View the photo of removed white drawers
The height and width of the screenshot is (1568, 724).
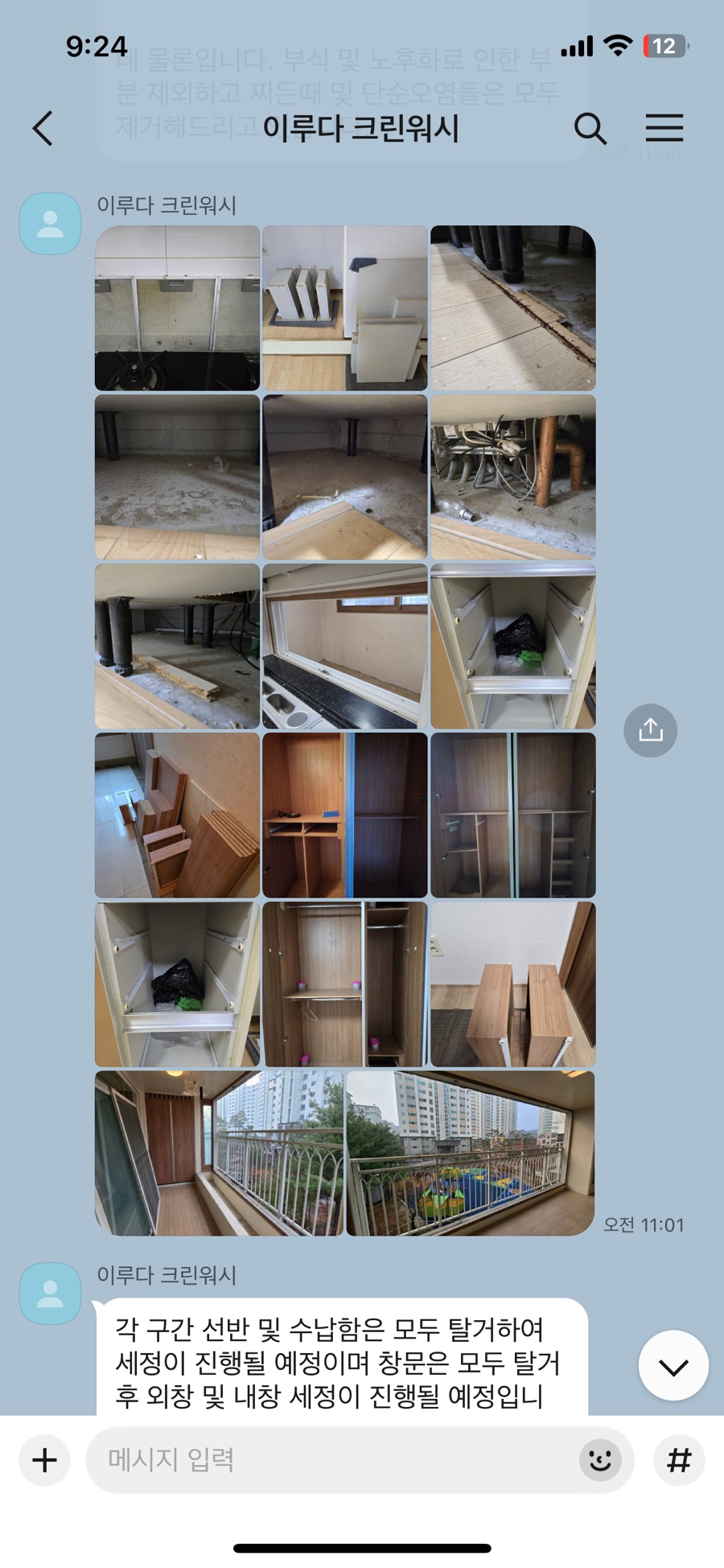[344, 307]
